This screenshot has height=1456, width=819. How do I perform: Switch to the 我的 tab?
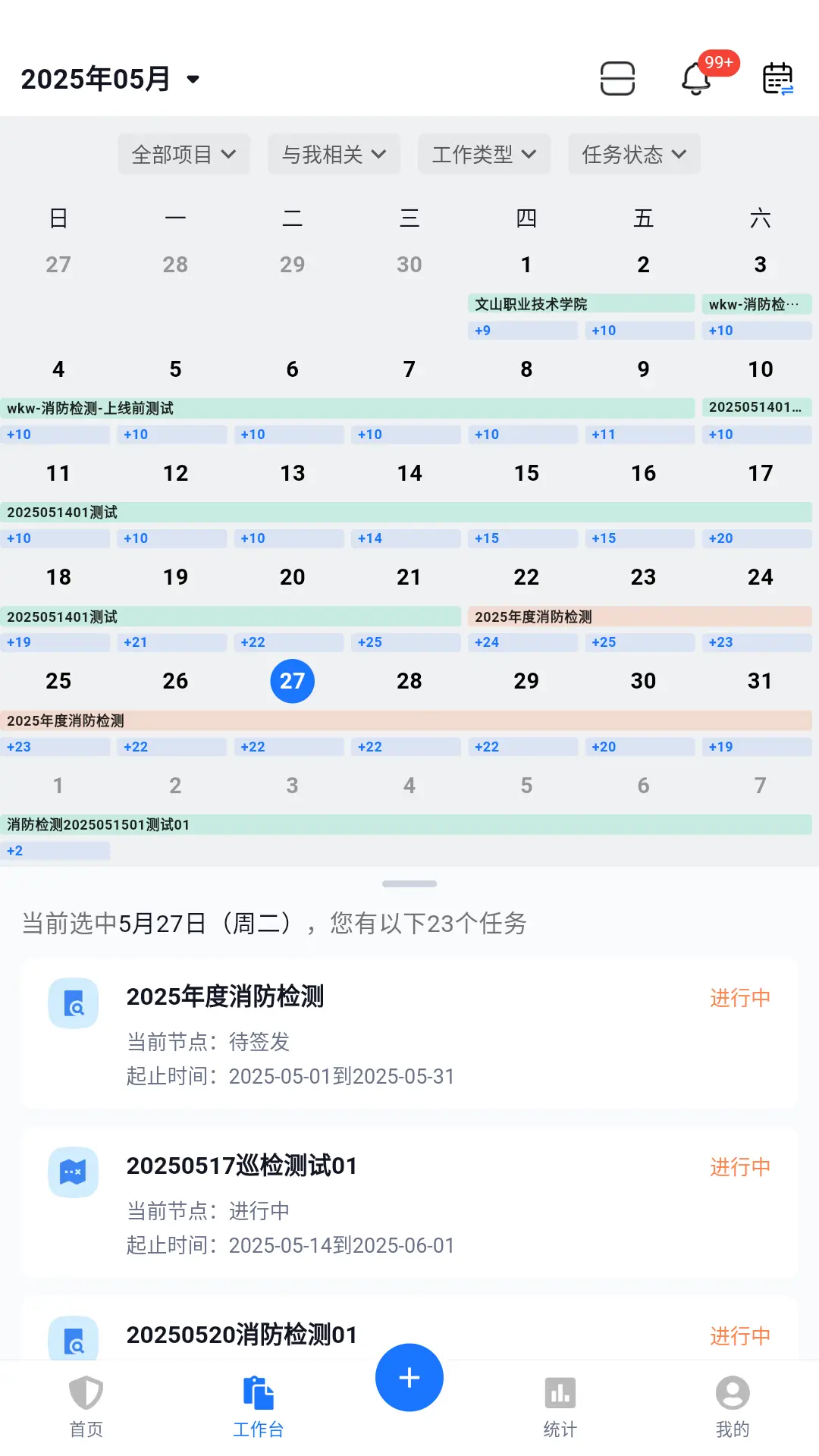732,1407
